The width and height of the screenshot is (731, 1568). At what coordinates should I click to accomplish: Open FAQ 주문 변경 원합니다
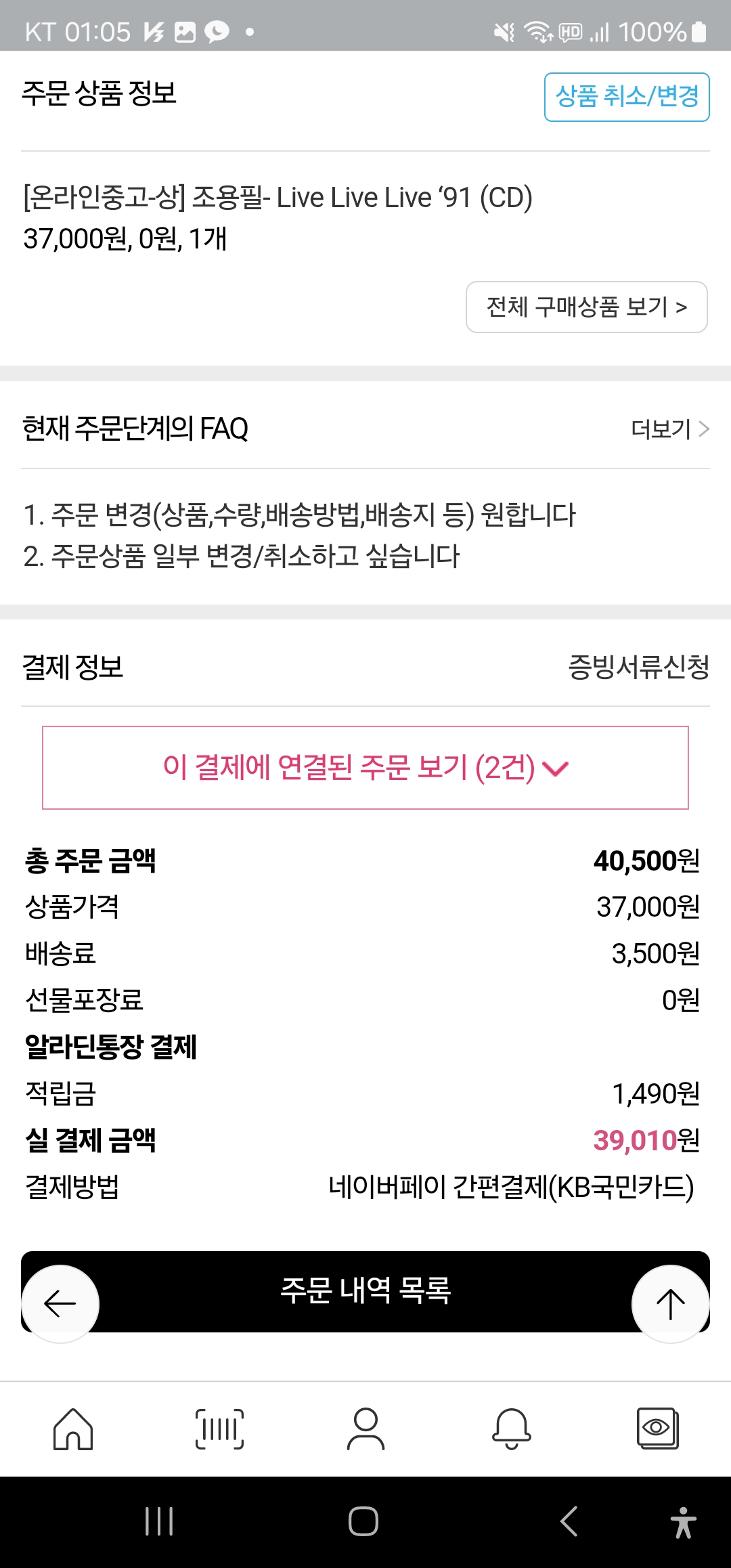pyautogui.click(x=299, y=515)
